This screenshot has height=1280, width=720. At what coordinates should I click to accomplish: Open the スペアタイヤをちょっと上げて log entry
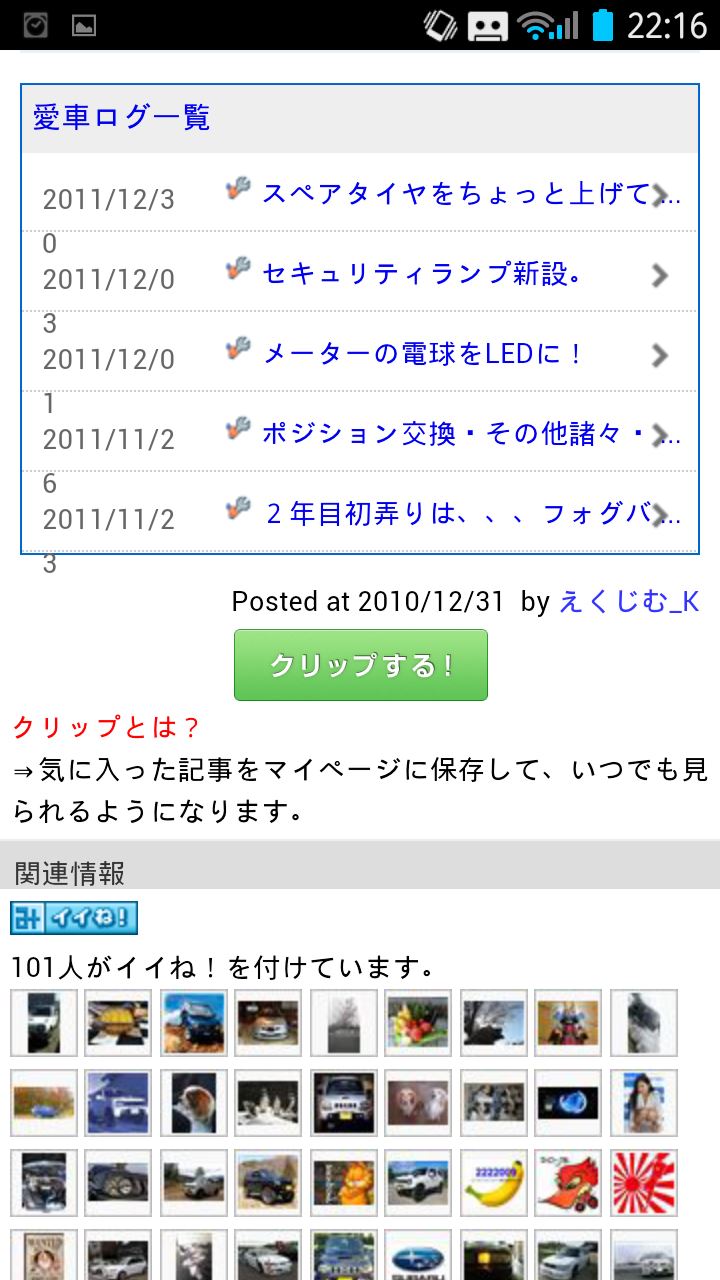(360, 193)
